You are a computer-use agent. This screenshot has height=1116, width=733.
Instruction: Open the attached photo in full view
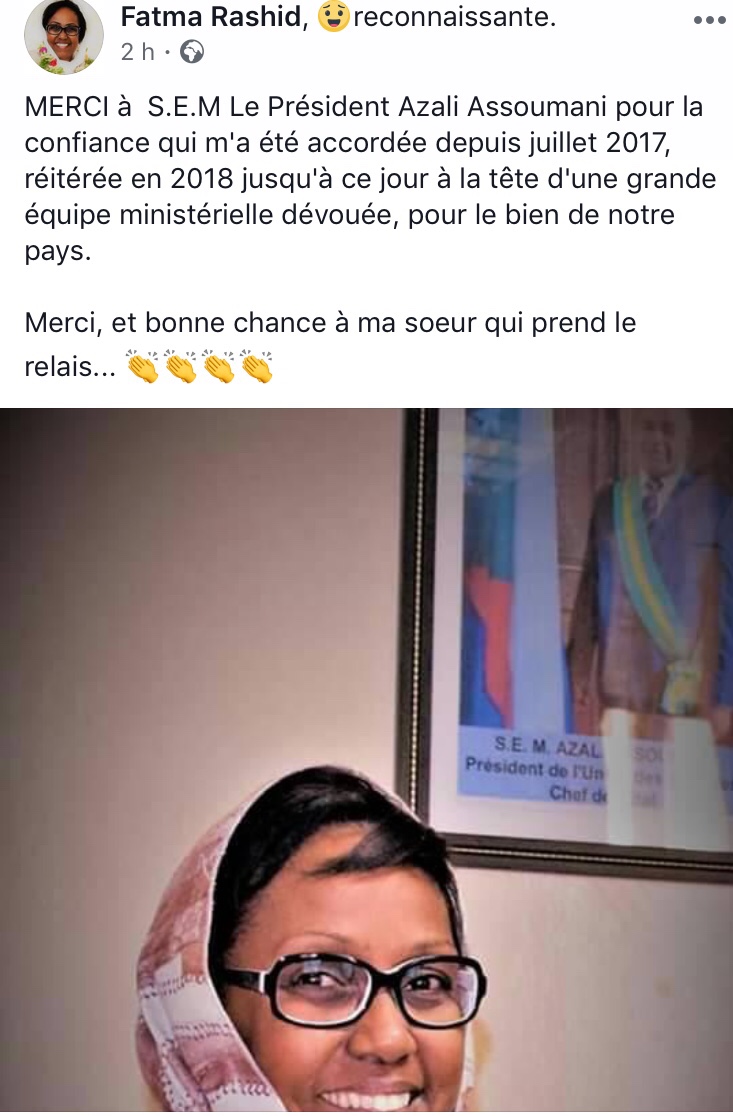click(x=366, y=760)
